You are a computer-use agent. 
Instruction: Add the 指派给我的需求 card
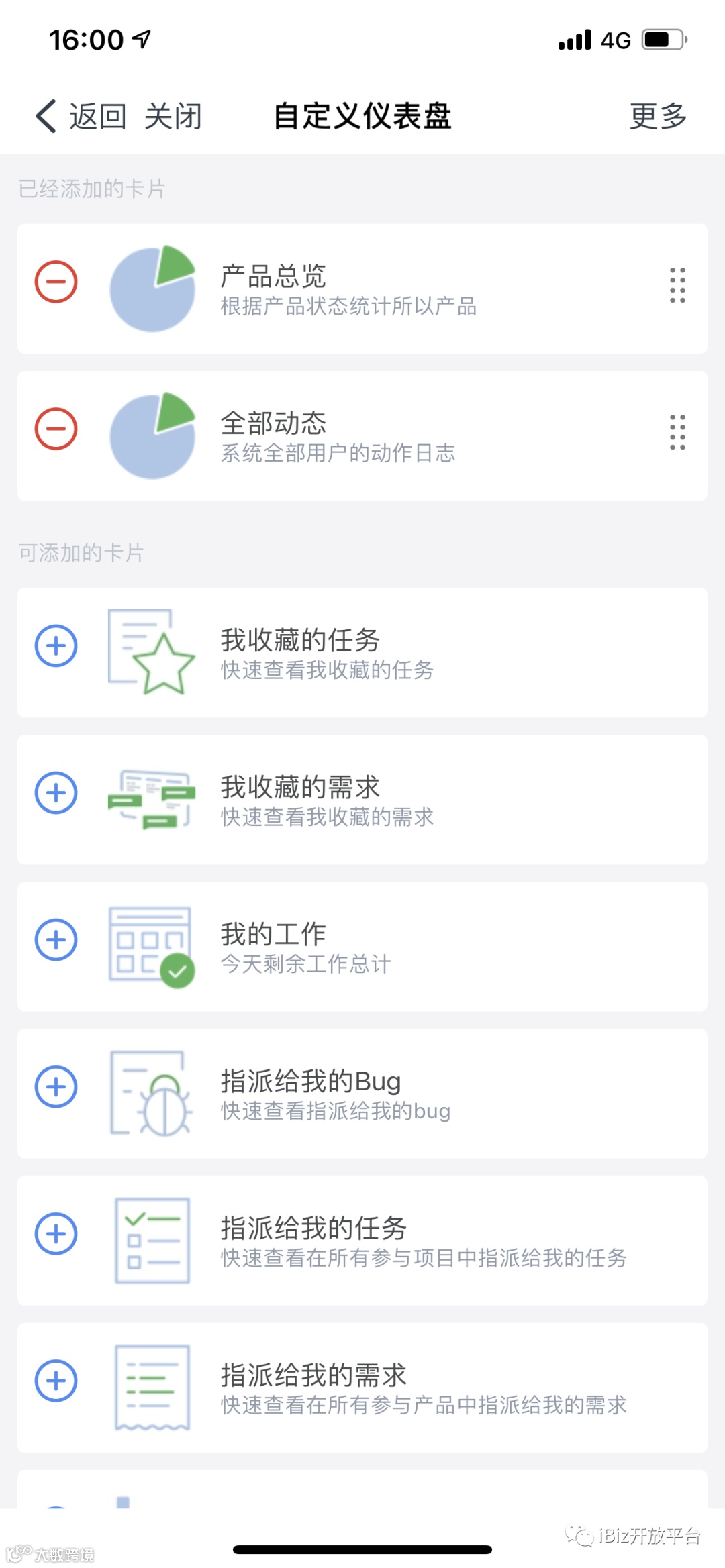(56, 1381)
